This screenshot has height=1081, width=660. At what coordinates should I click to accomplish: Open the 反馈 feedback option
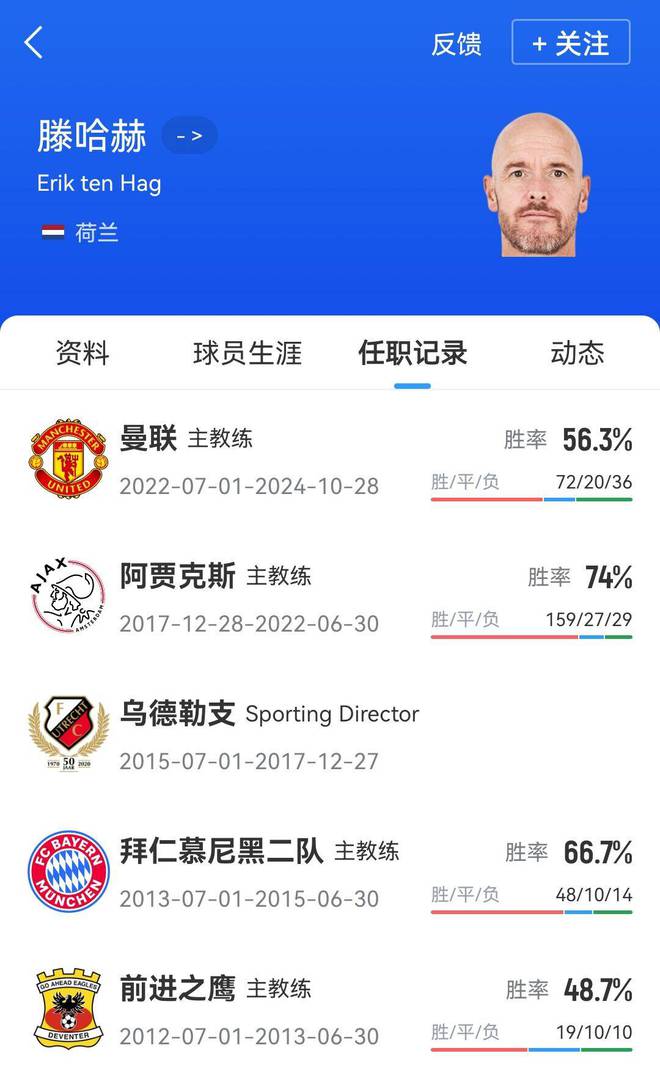click(456, 44)
